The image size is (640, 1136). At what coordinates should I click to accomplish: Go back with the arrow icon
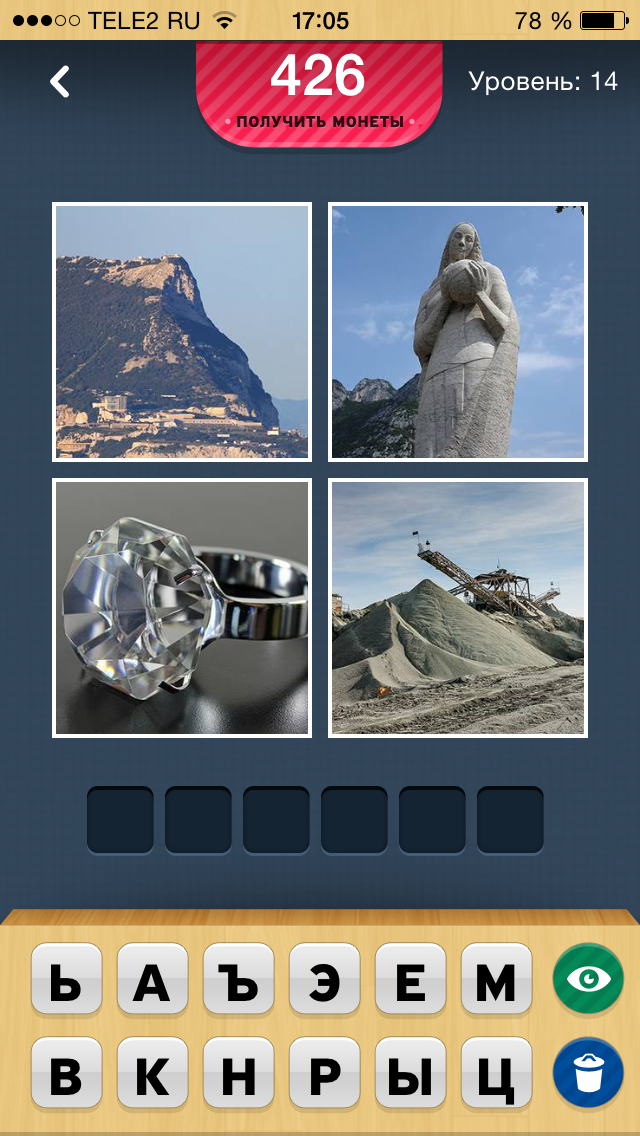[60, 82]
